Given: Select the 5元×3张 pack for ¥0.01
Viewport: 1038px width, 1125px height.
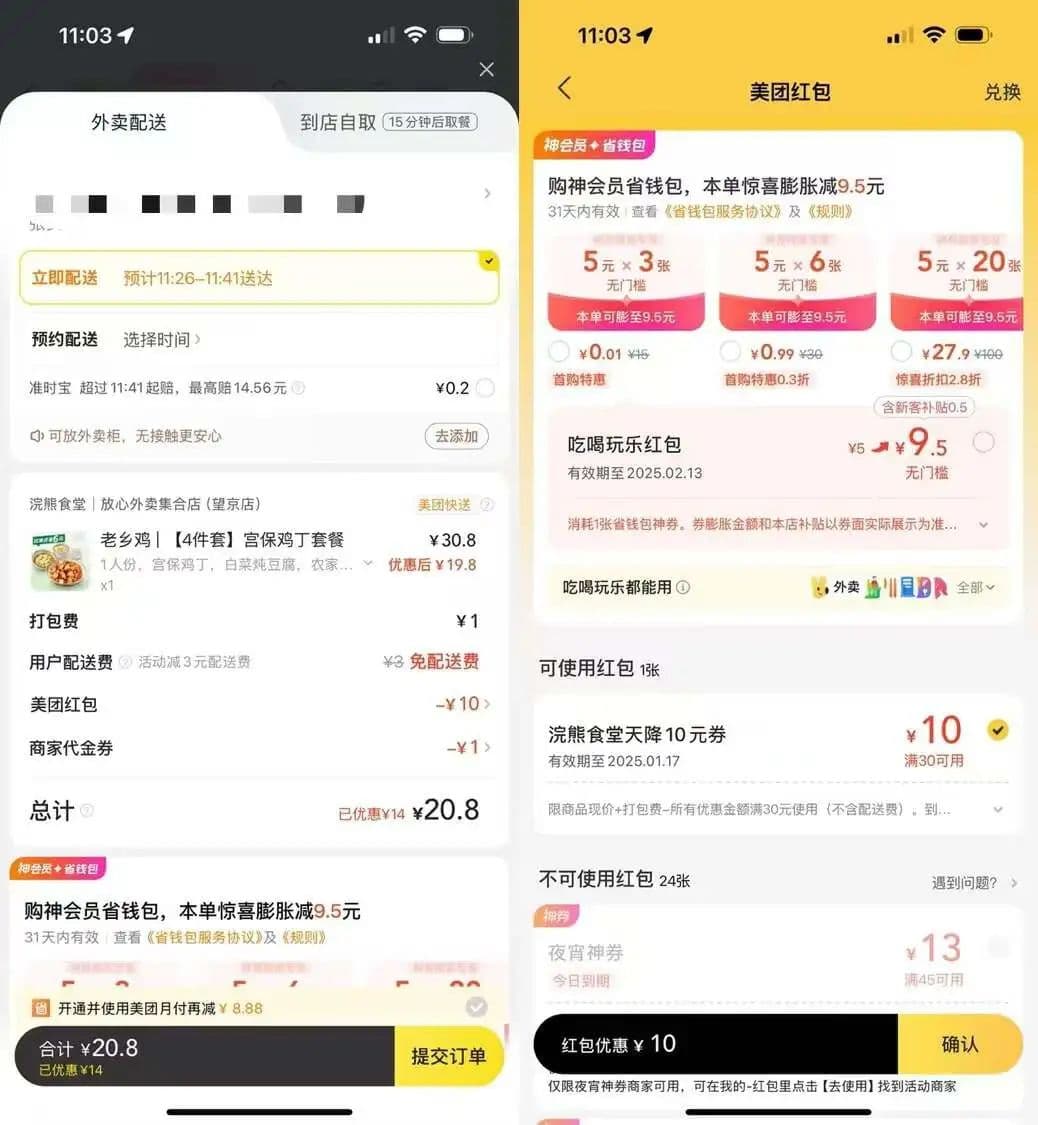Looking at the screenshot, I should pos(560,352).
